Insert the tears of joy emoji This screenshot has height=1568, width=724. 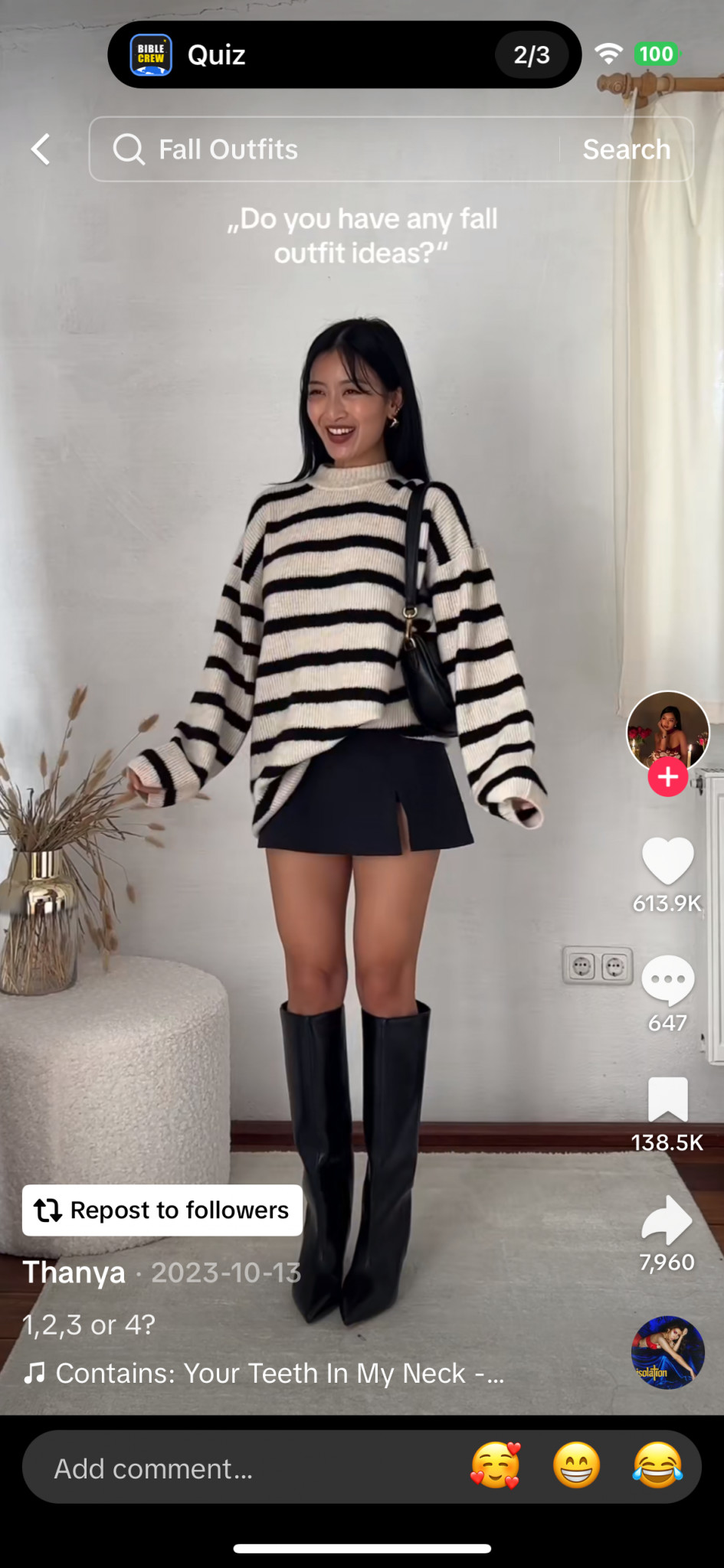[657, 1466]
